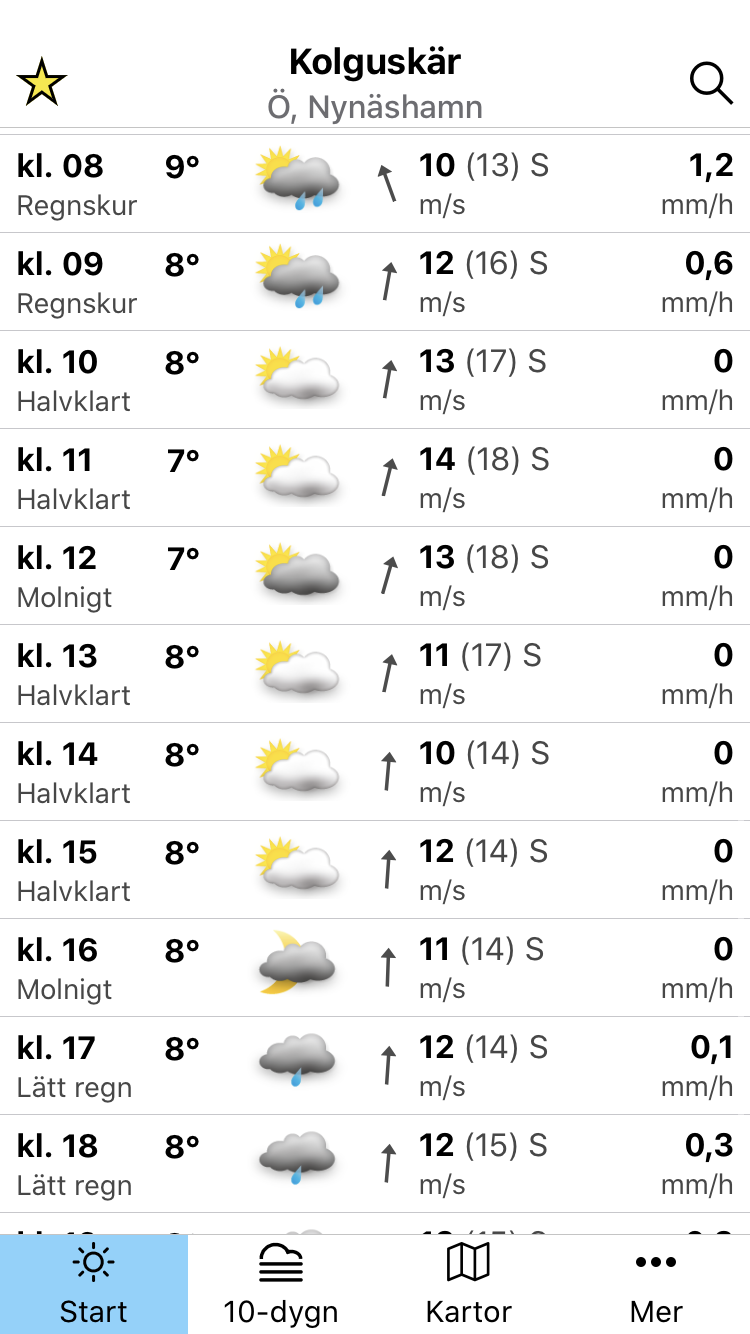Image resolution: width=750 pixels, height=1334 pixels.
Task: Open the location search magnifier
Action: tap(711, 83)
